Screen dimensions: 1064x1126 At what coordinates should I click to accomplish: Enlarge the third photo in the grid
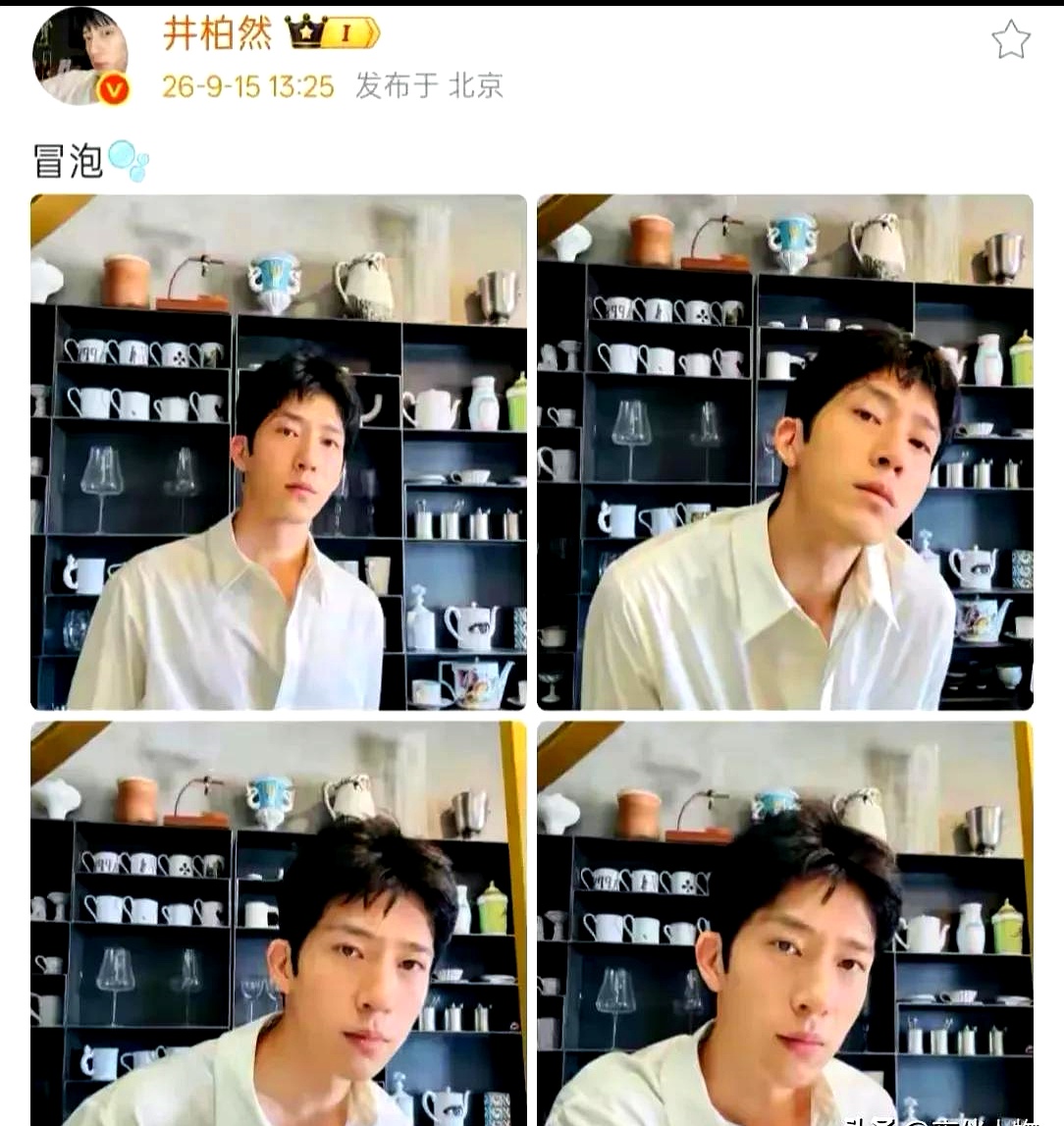point(279,924)
